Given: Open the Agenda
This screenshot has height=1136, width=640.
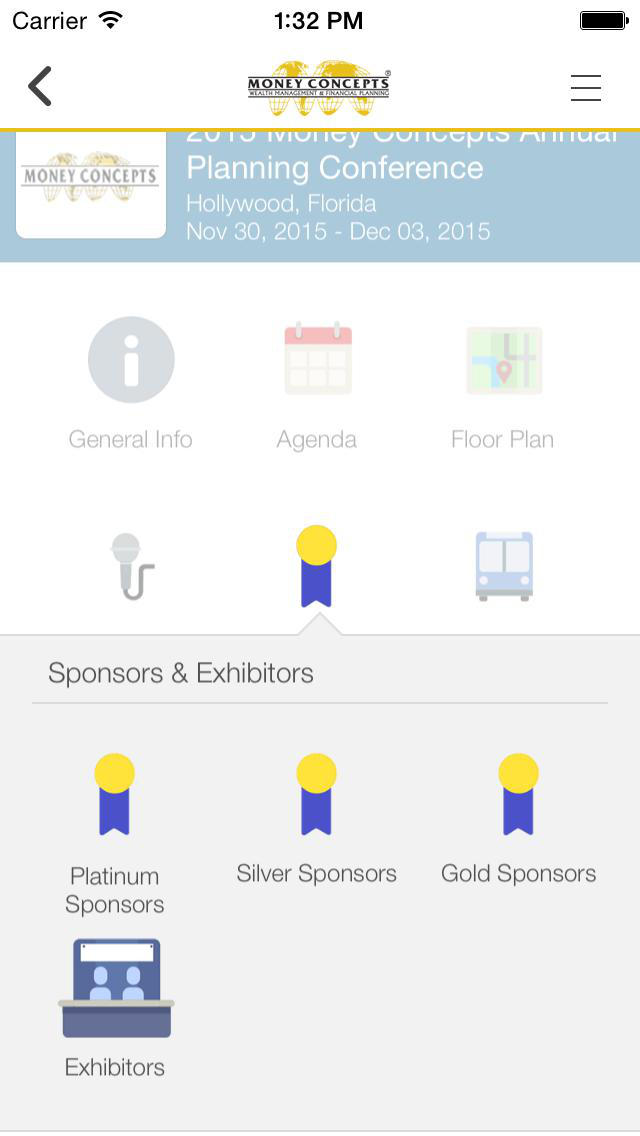Looking at the screenshot, I should (x=317, y=383).
